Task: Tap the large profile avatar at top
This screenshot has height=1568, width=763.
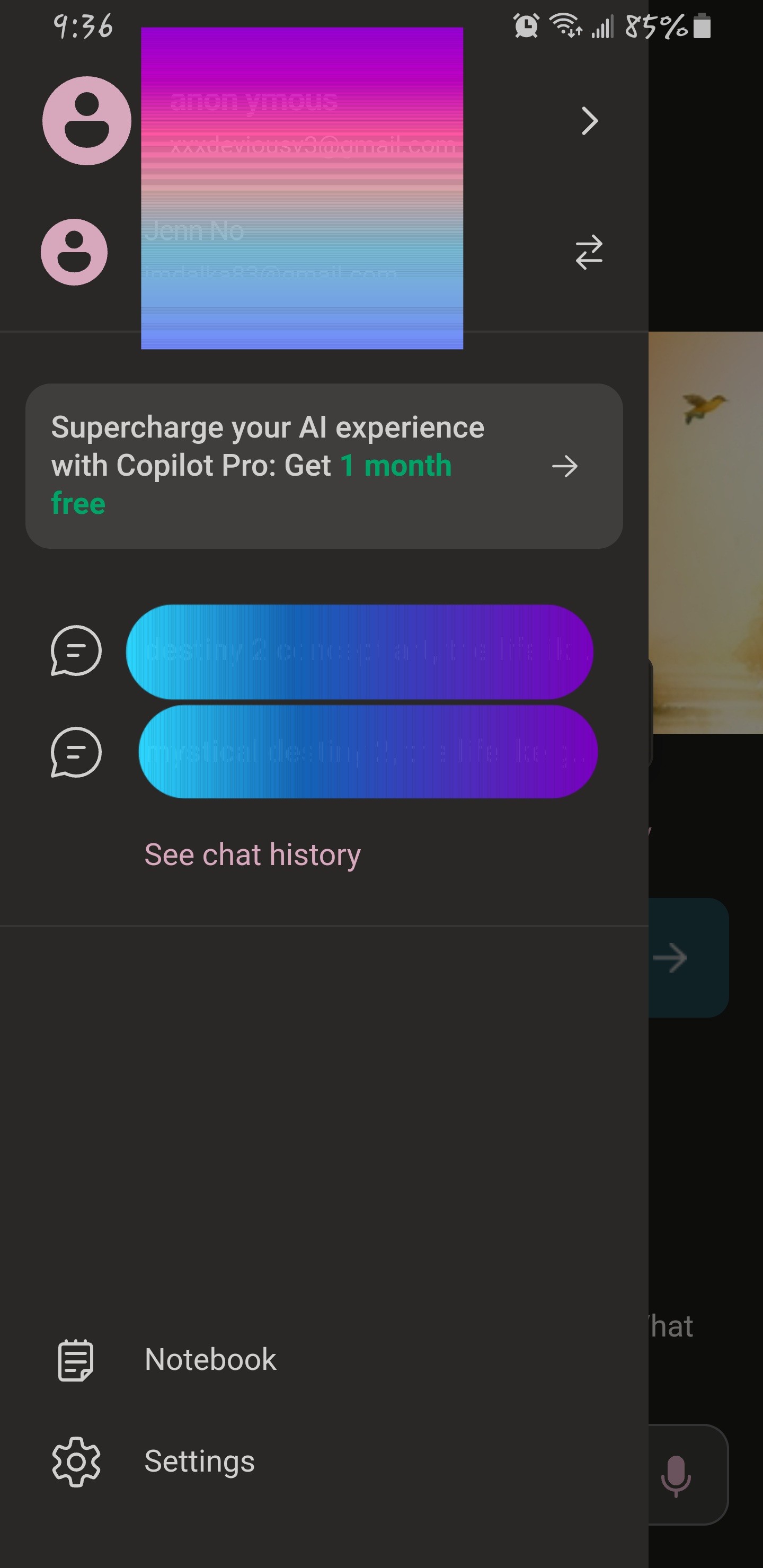Action: coord(86,121)
